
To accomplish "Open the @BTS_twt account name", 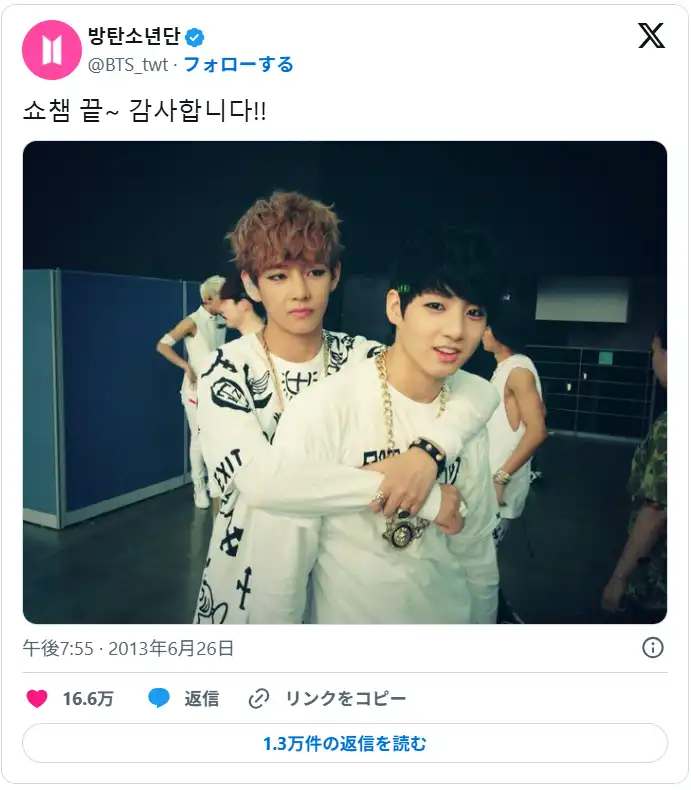I will coord(130,65).
